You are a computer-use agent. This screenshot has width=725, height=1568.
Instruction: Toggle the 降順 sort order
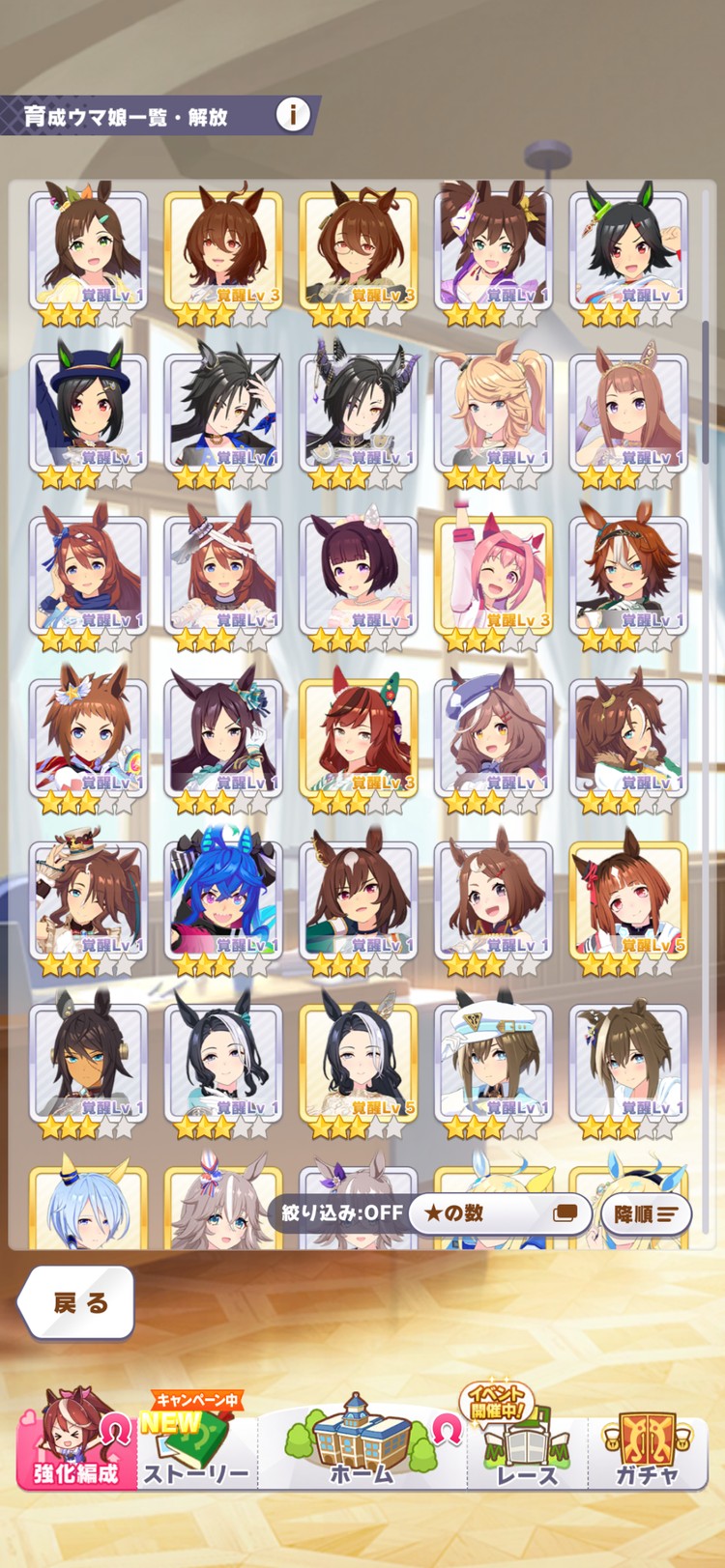click(646, 1213)
